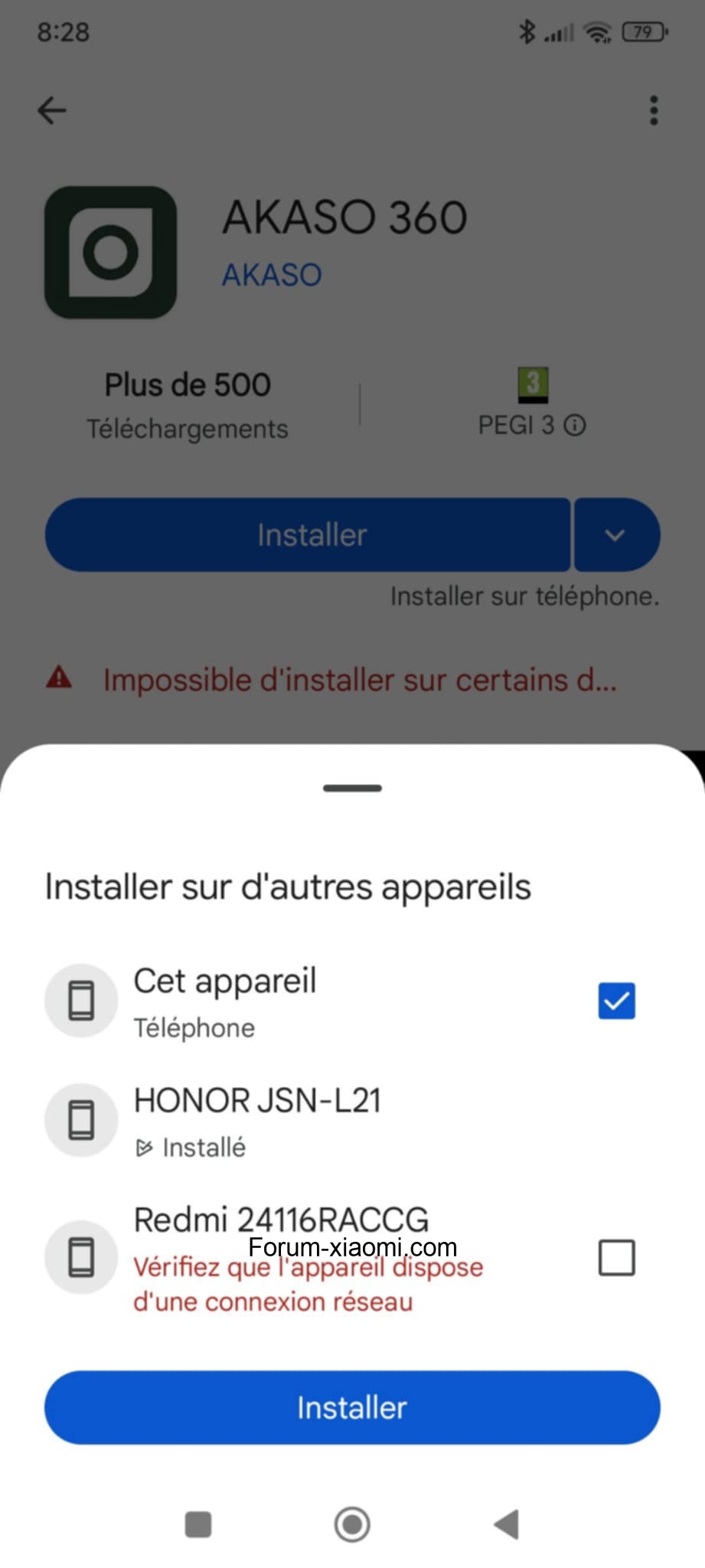Open the AKASO developer link

pyautogui.click(x=272, y=275)
